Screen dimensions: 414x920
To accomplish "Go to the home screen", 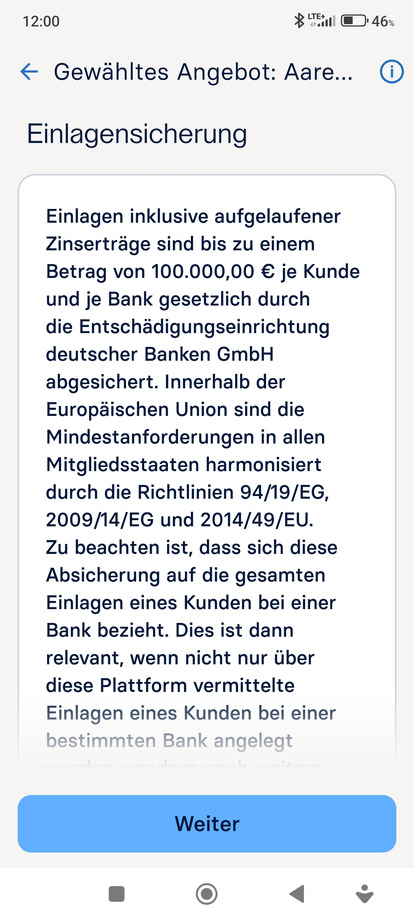I will click(x=206, y=894).
